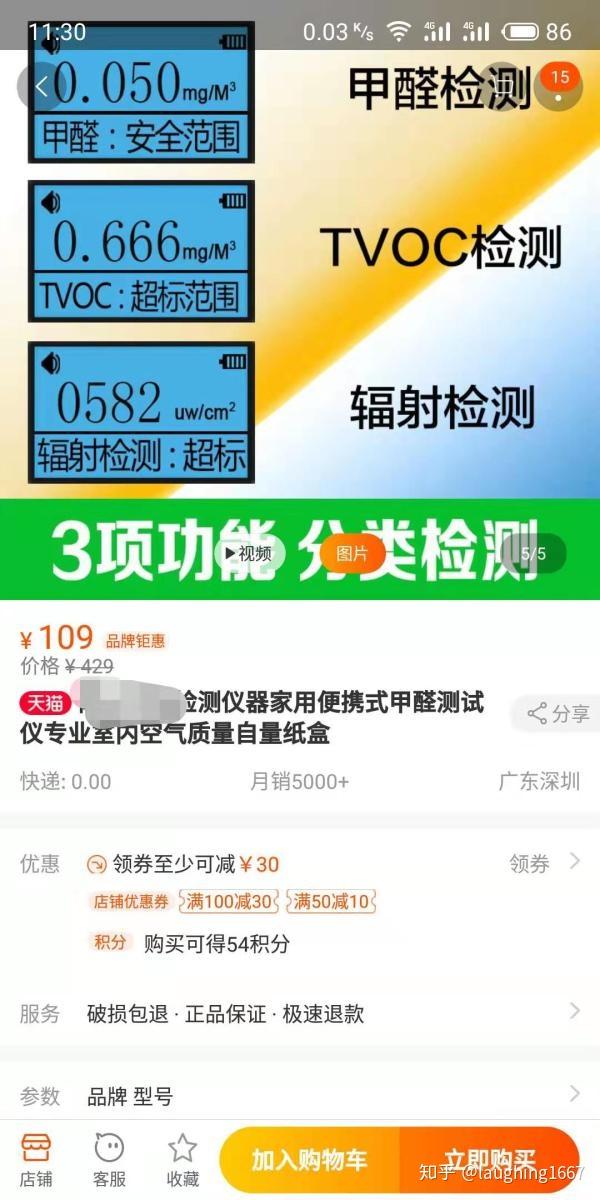This screenshot has height=1200, width=600.
Task: Switch to the 图片 media tab
Action: (352, 553)
